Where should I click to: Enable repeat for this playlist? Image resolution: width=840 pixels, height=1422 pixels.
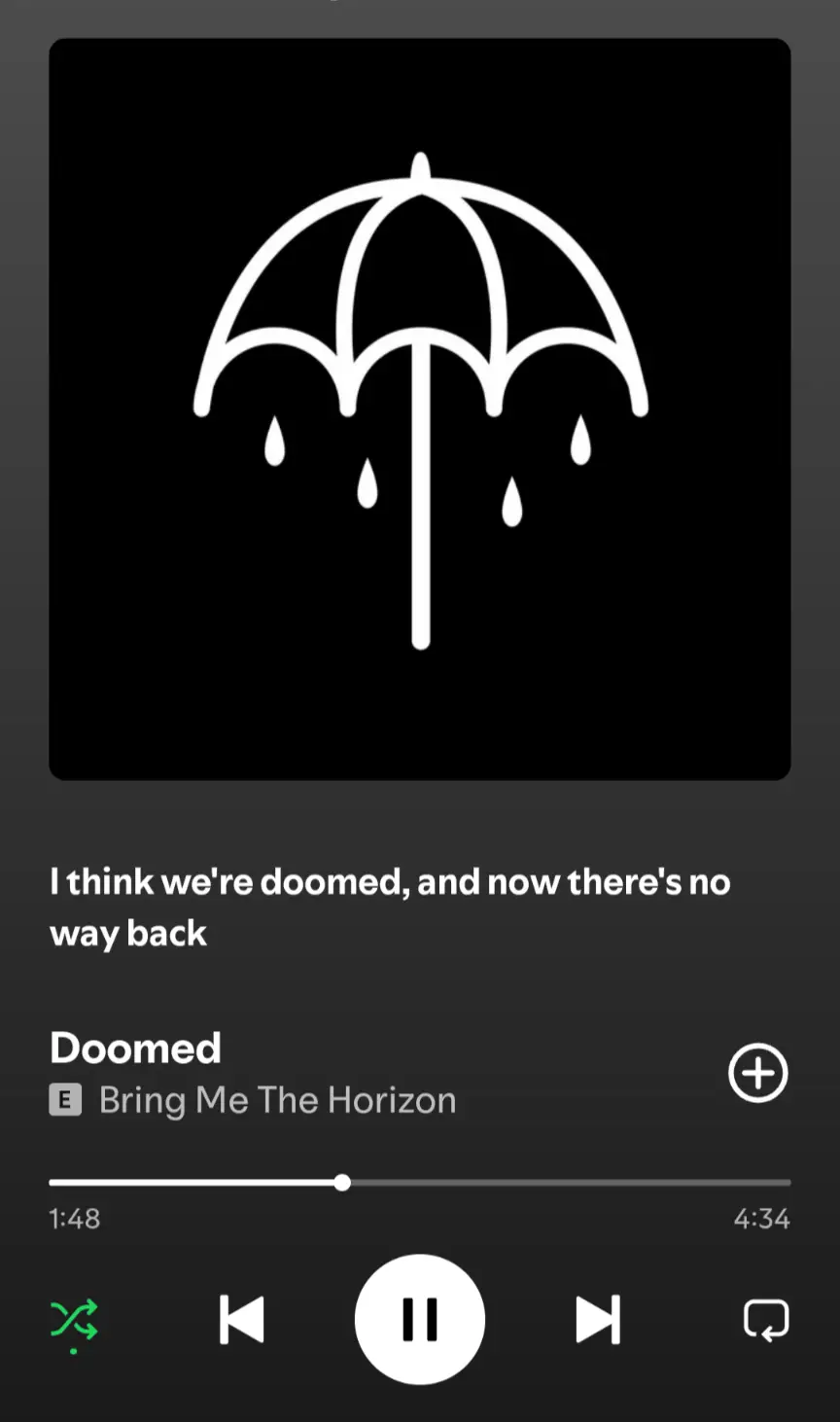tap(765, 1319)
